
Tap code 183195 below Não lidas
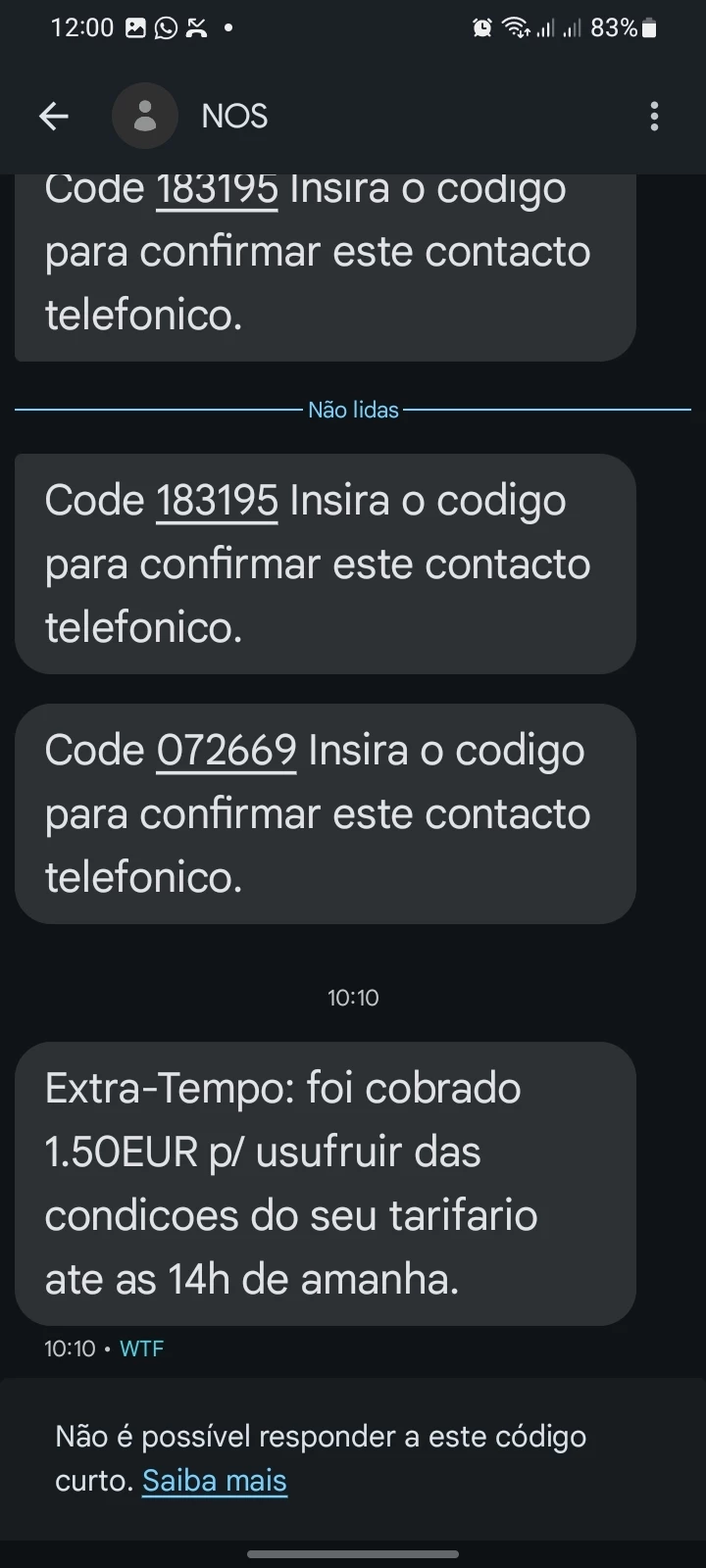(x=217, y=501)
